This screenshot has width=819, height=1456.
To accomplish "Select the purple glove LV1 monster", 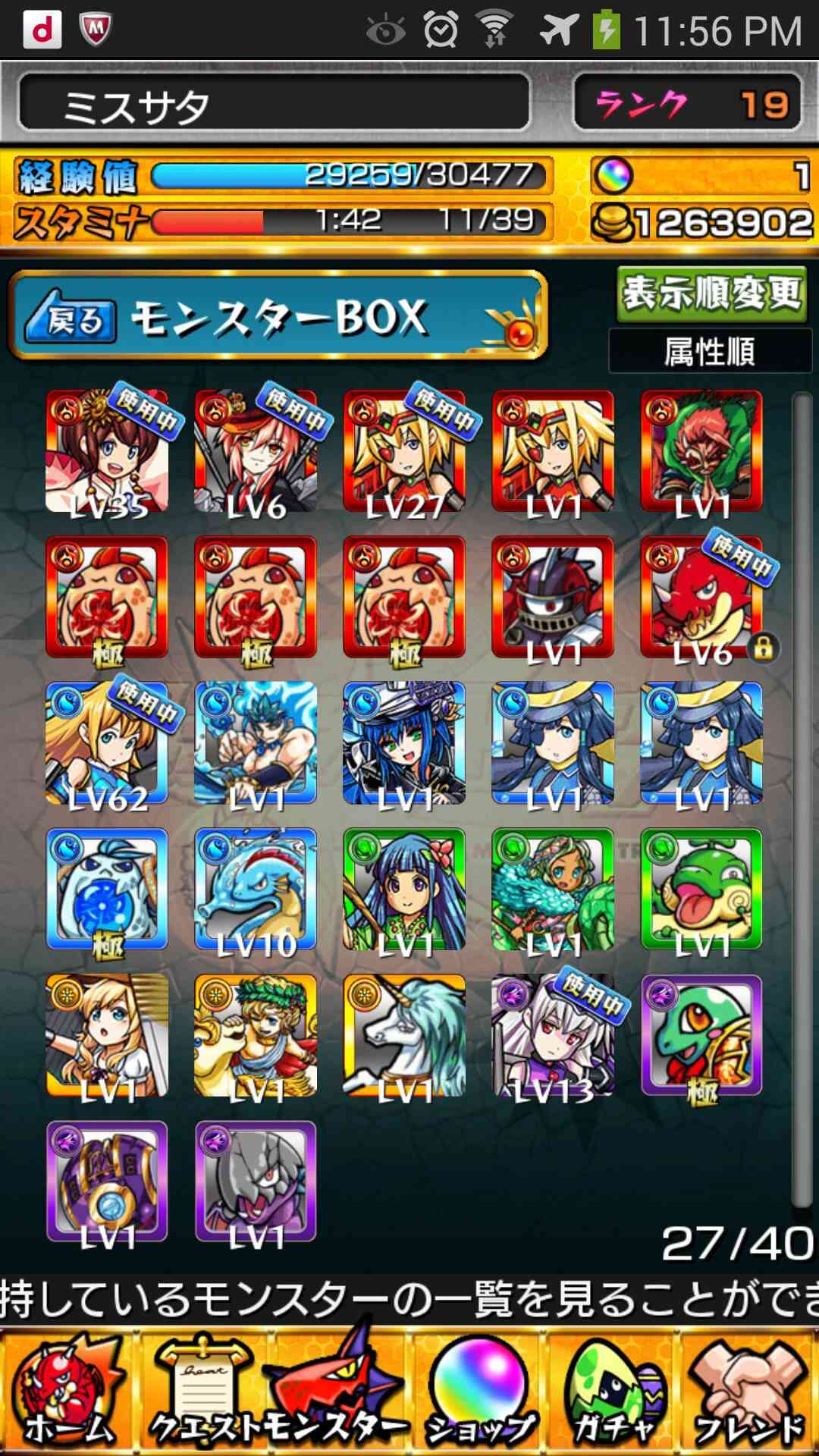I will tap(107, 1181).
